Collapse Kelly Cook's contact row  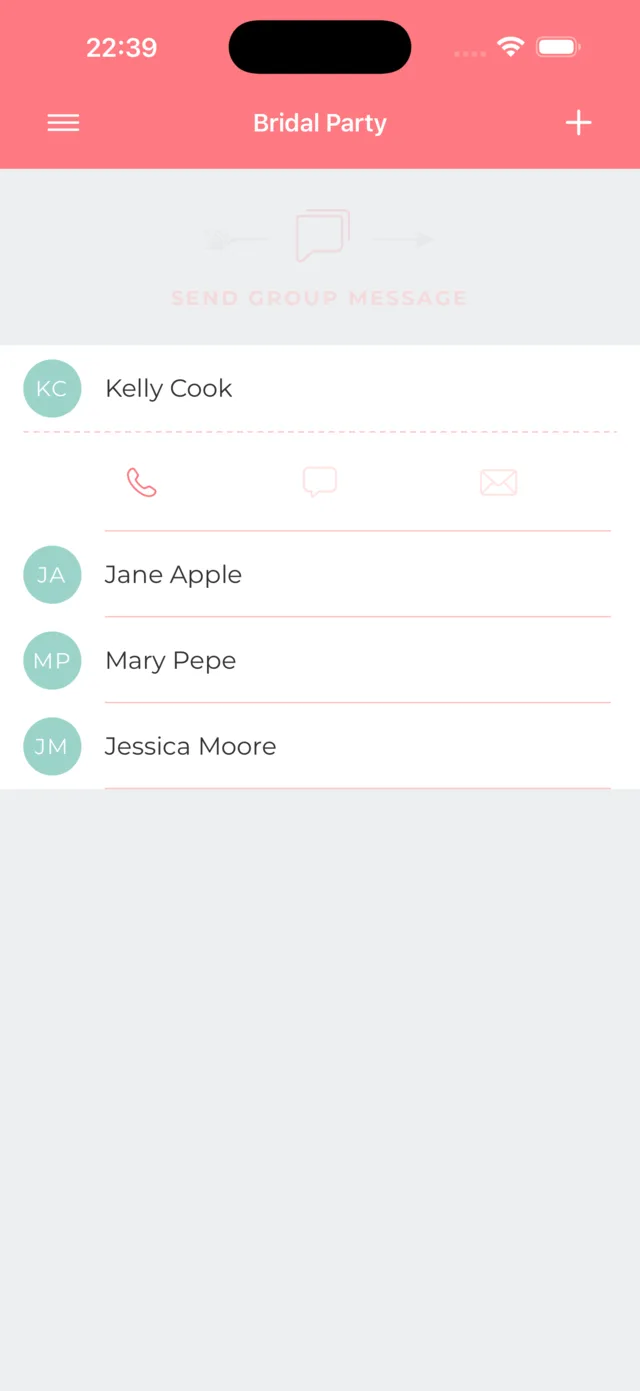pyautogui.click(x=320, y=389)
